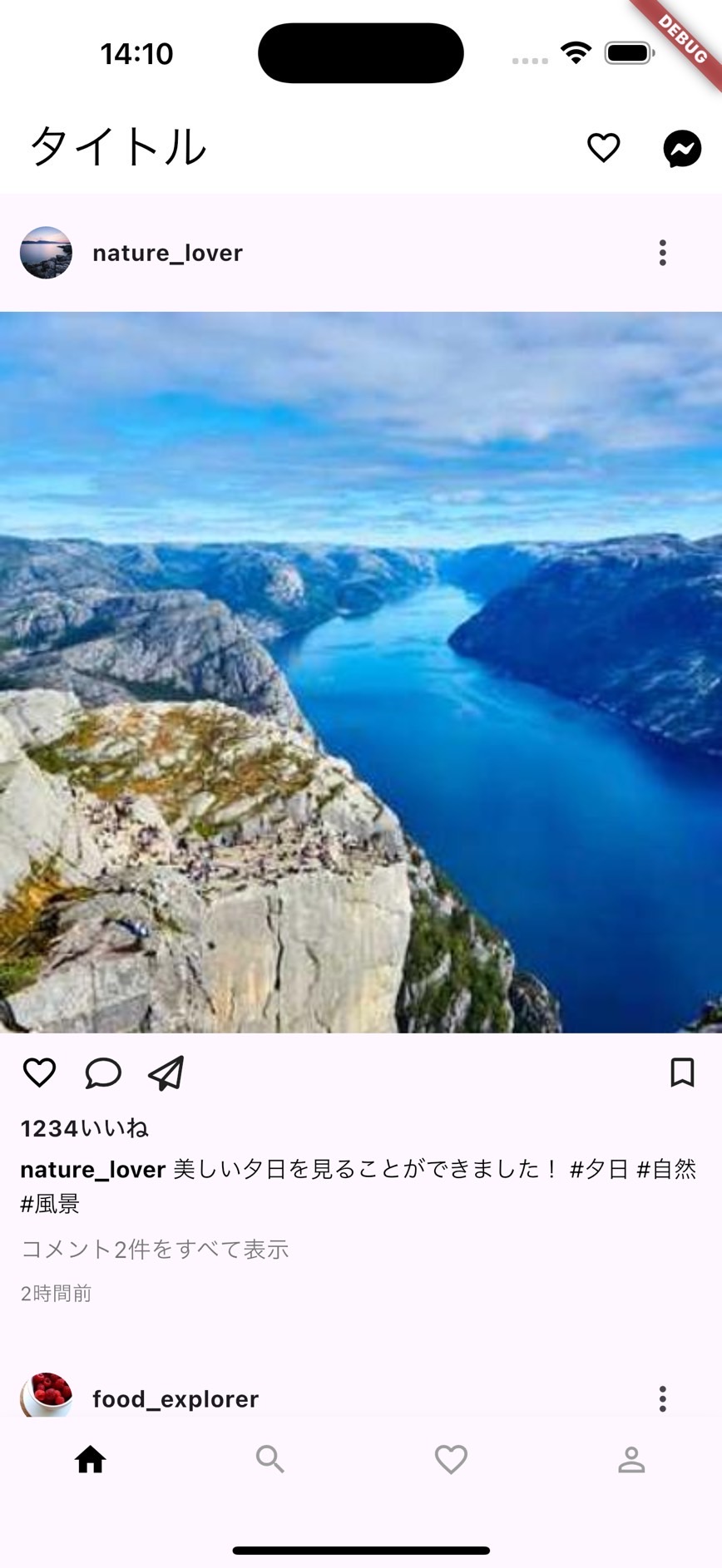Screen dimensions: 722x1568
Task: Open overflow menu on food_explorer's post
Action: pyautogui.click(x=662, y=1398)
